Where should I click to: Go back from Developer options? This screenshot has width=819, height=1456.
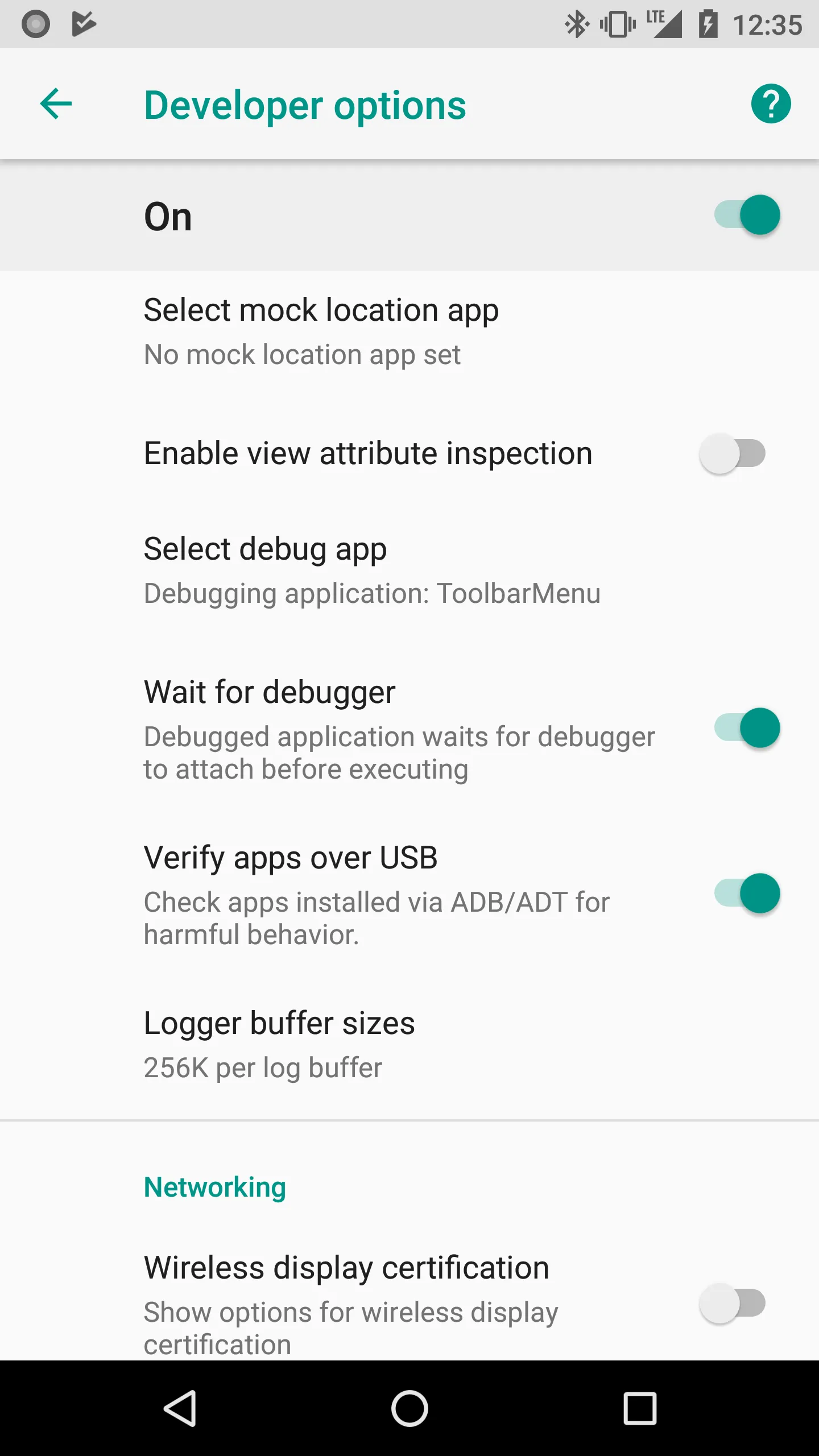56,104
